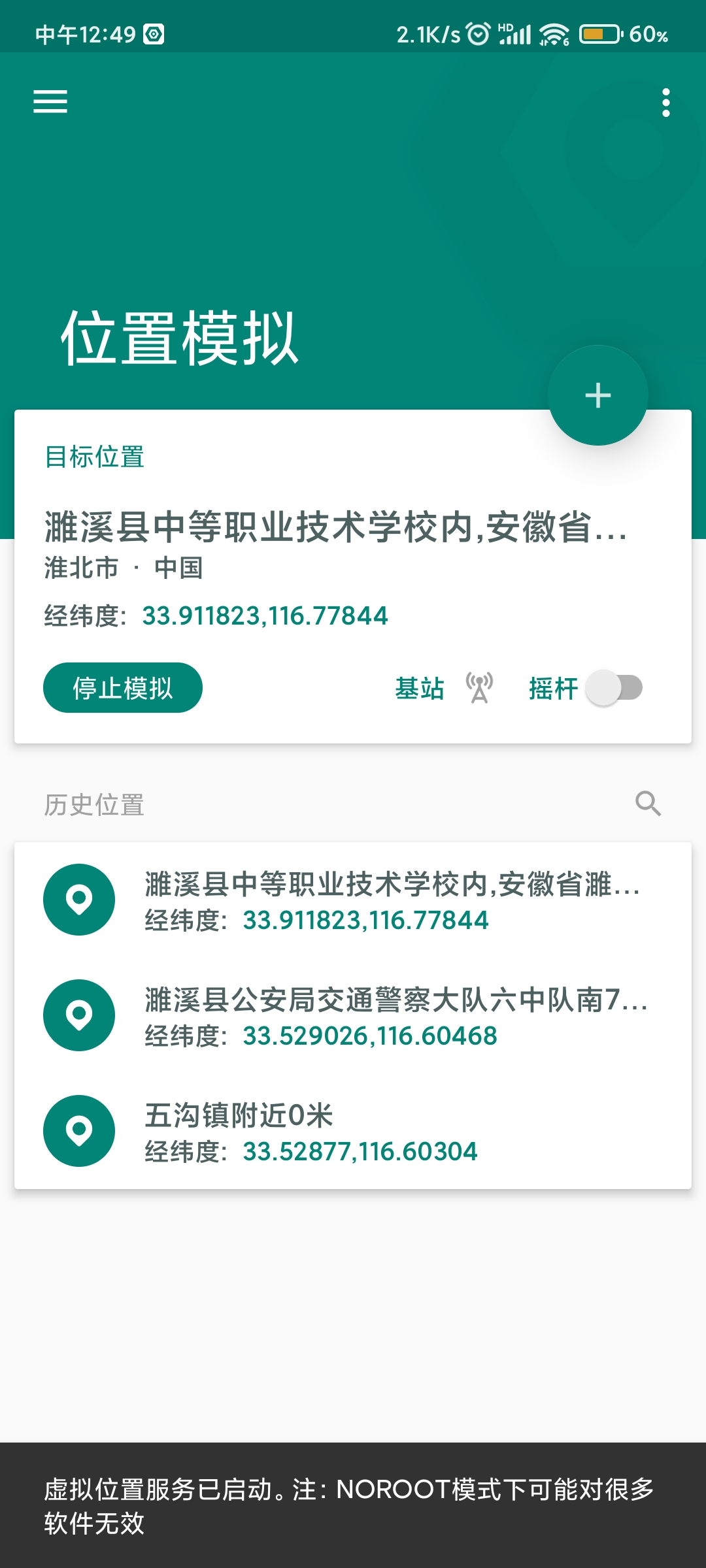Open the three-dot overflow menu
Viewport: 706px width, 1568px height.
665,103
